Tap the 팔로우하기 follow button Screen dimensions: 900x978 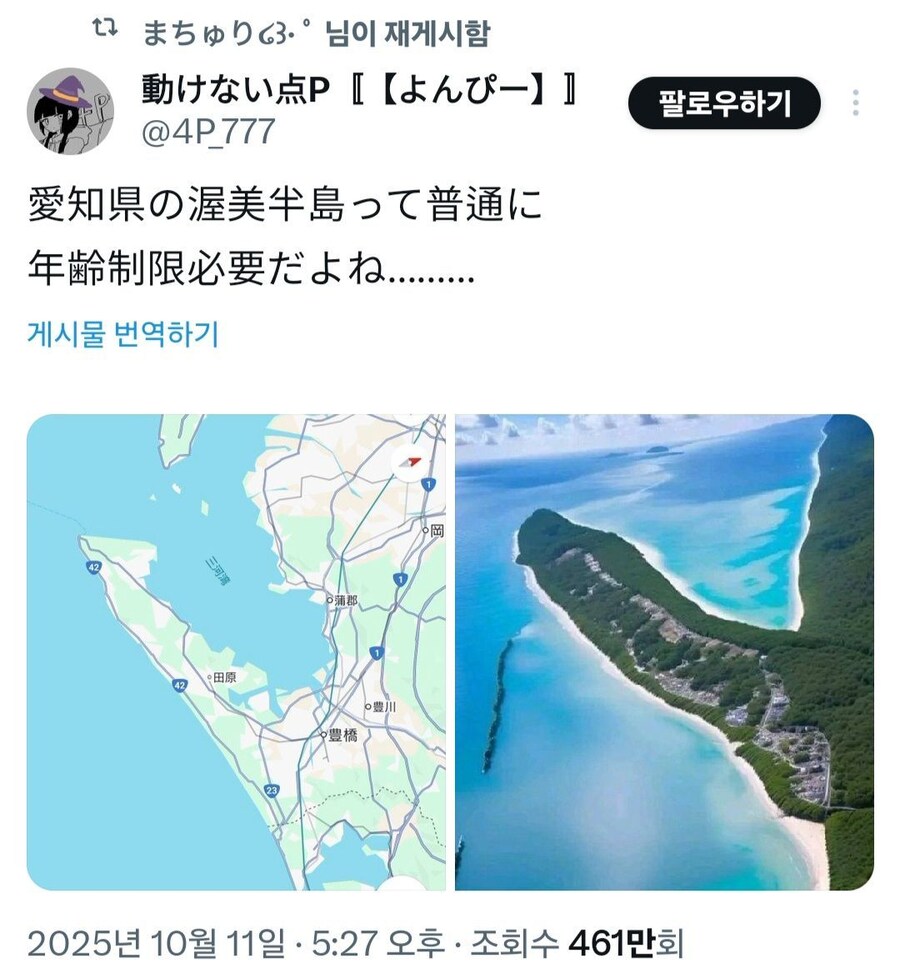pyautogui.click(x=724, y=102)
